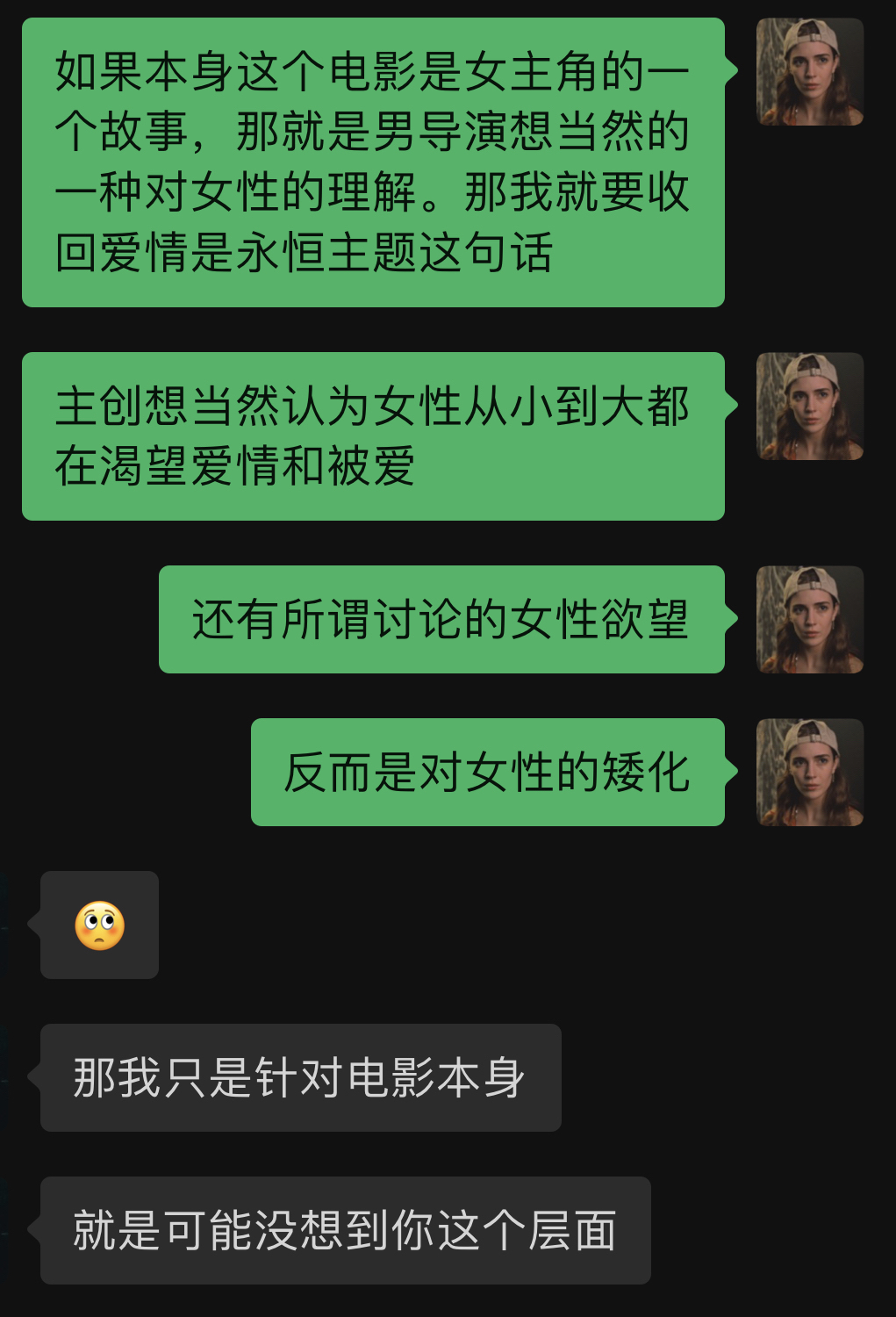Open avatar next to '反而是对女性的矮化'

(x=810, y=773)
